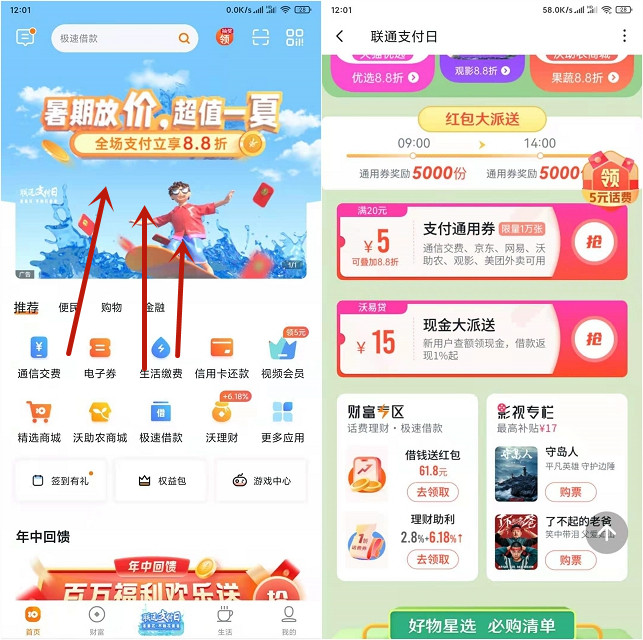Switch to the 购物 tab
The height and width of the screenshot is (640, 643).
point(112,308)
